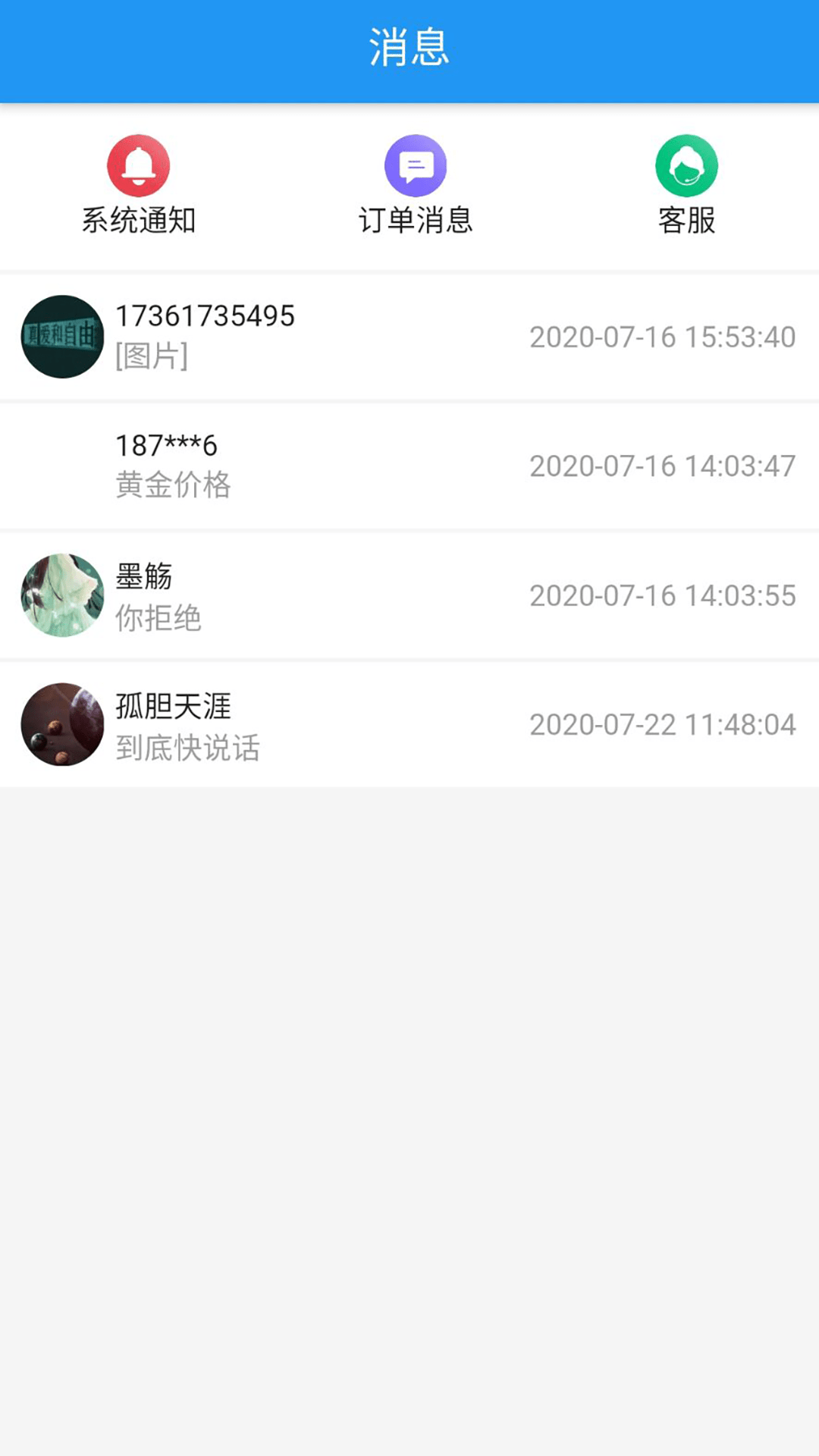Image resolution: width=819 pixels, height=1456 pixels.
Task: Open the chat with 17361735495
Action: pyautogui.click(x=409, y=337)
